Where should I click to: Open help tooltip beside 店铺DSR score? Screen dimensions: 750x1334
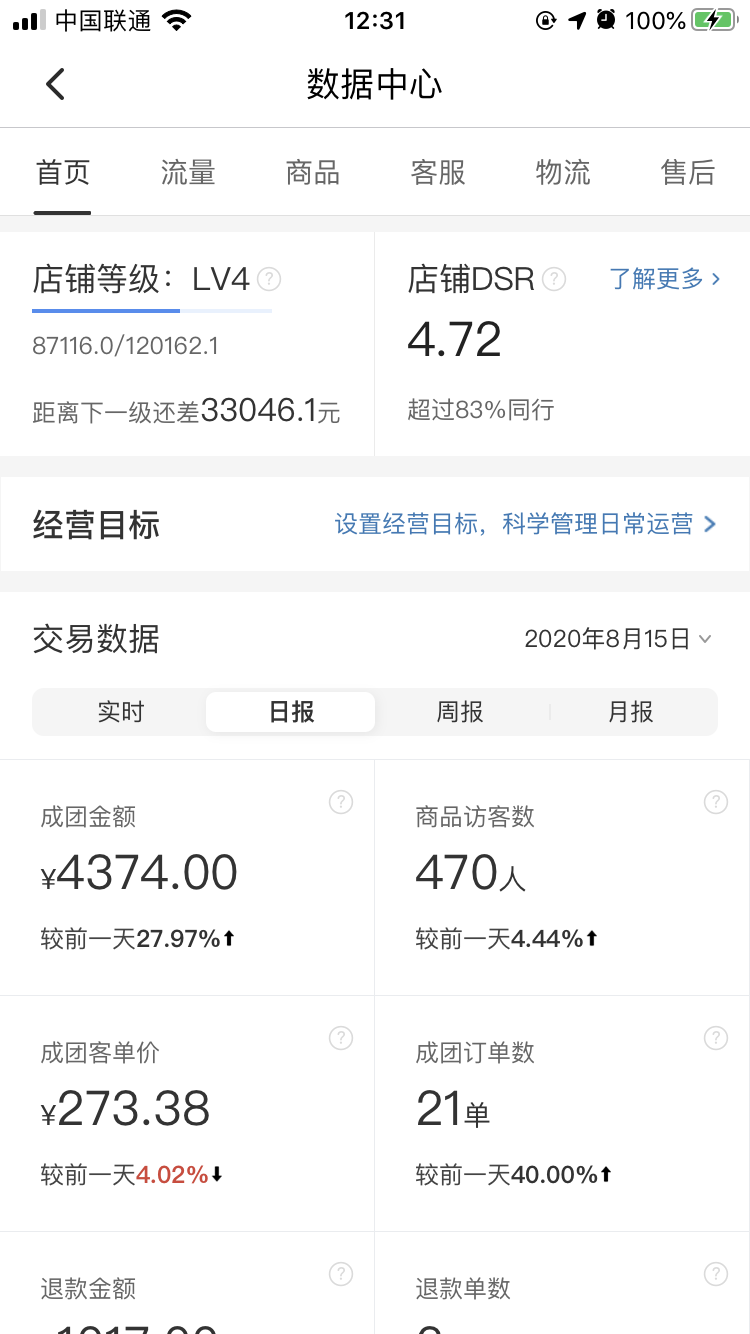tap(553, 280)
